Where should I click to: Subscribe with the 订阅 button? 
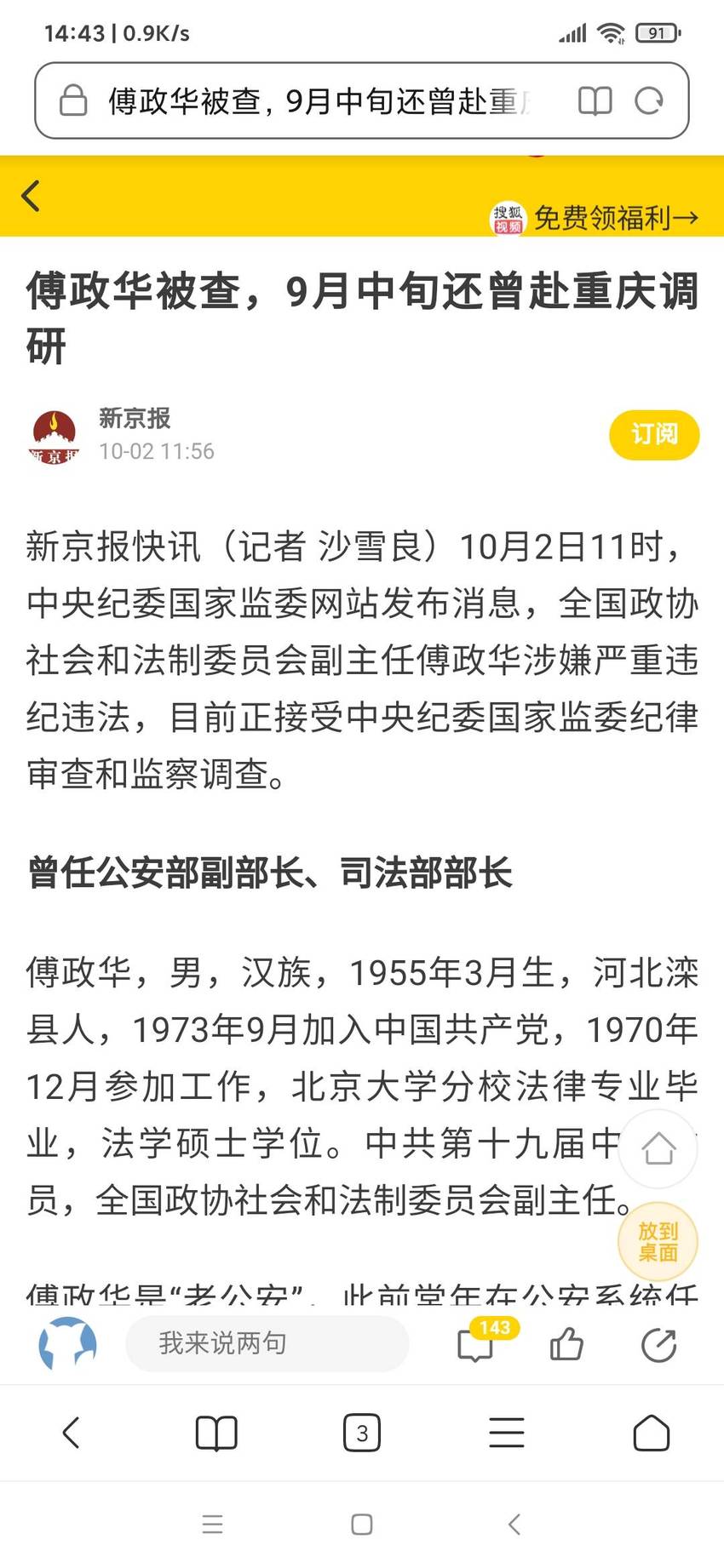[x=654, y=435]
